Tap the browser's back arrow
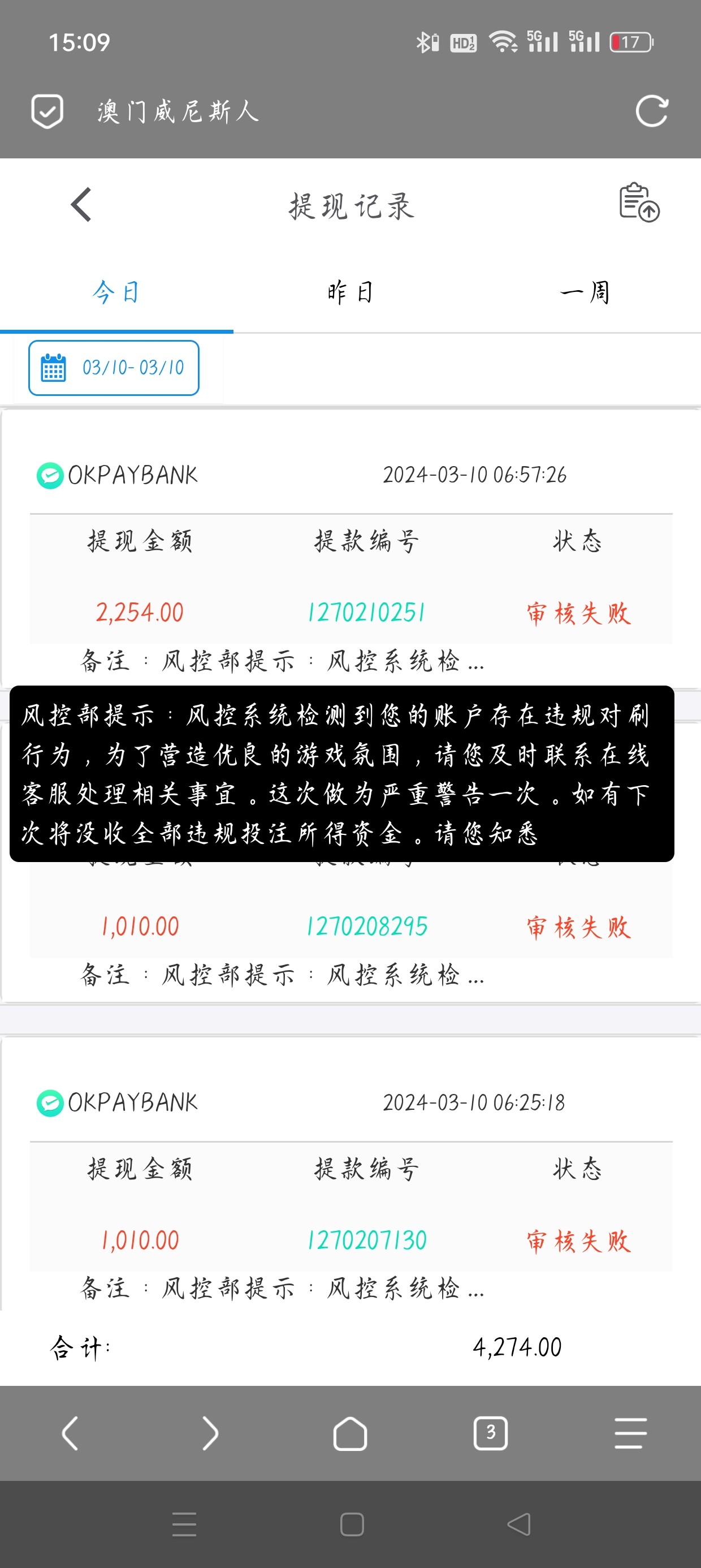The height and width of the screenshot is (1568, 701). (x=70, y=1433)
